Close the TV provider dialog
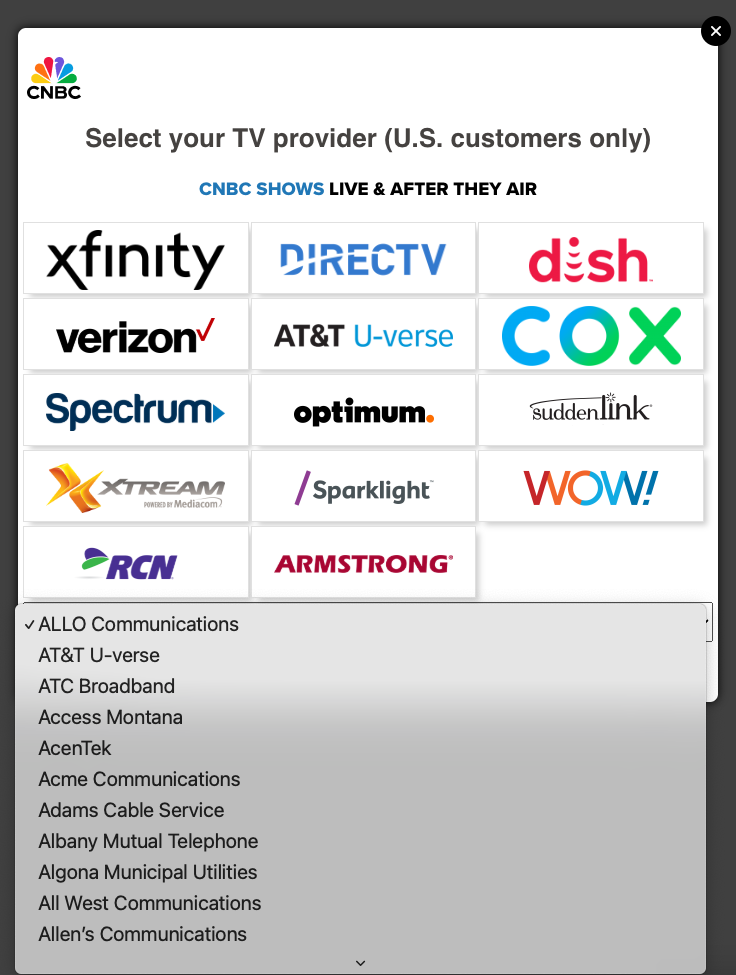Image resolution: width=736 pixels, height=975 pixels. 715,31
